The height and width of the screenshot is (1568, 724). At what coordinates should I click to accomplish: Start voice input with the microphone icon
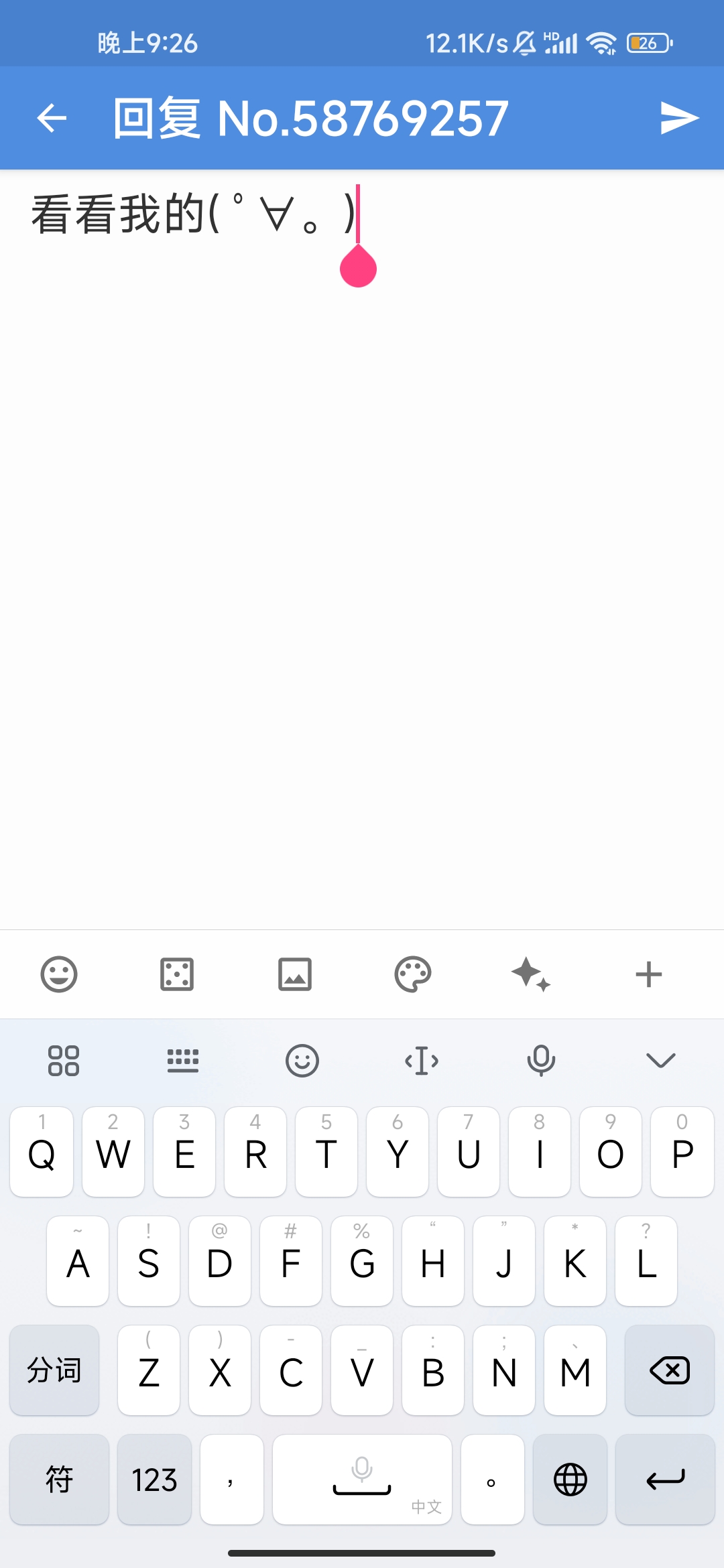[x=541, y=1061]
